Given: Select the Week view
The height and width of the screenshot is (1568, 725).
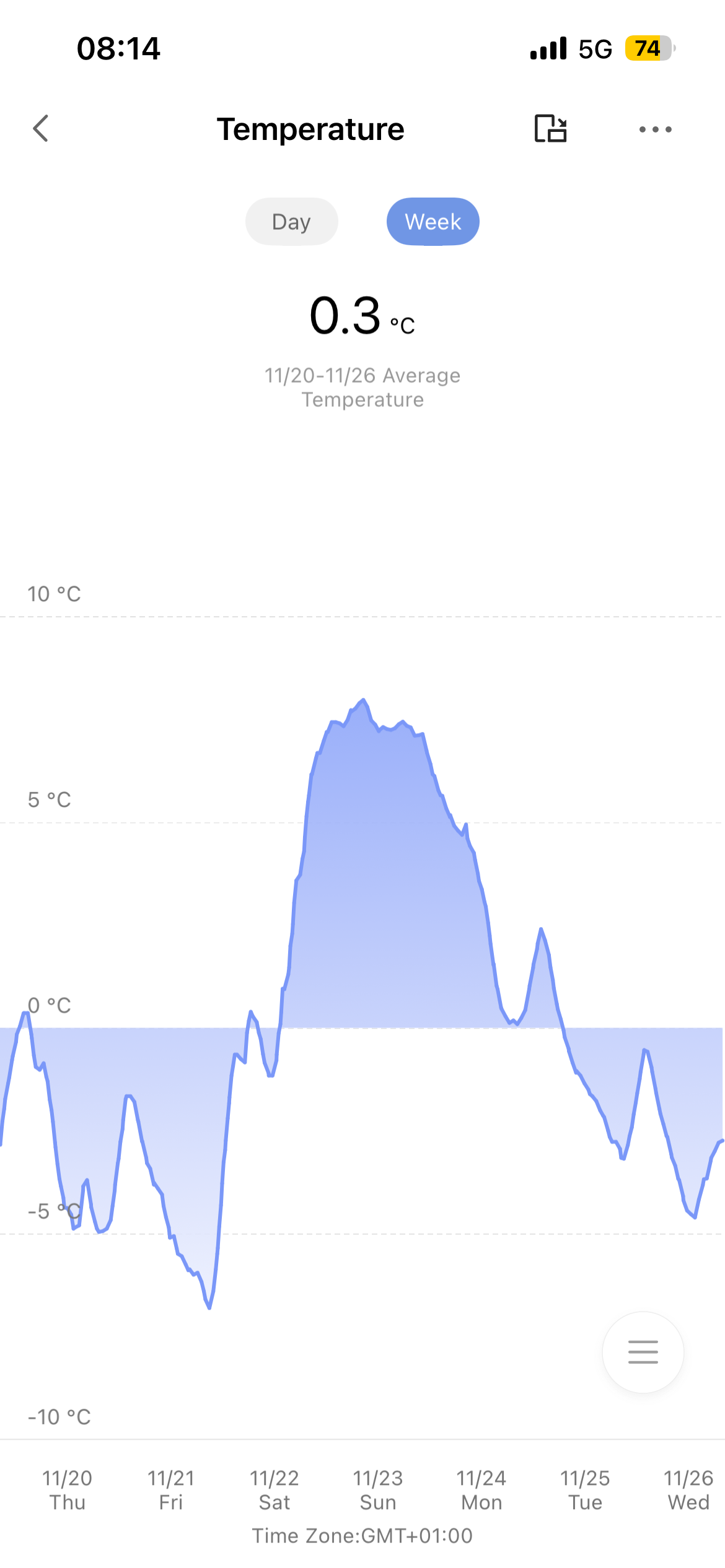Looking at the screenshot, I should point(433,222).
